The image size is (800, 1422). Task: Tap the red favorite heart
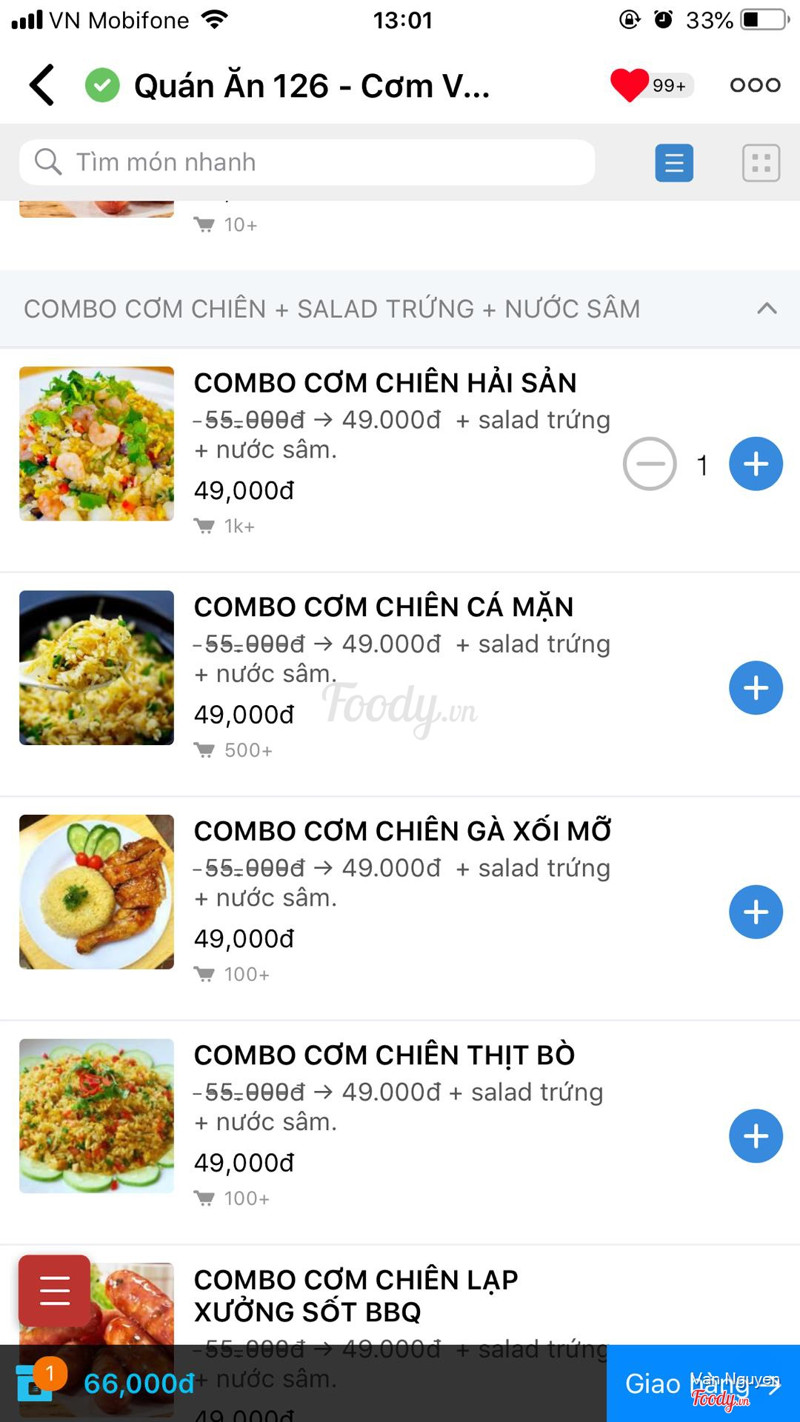629,85
